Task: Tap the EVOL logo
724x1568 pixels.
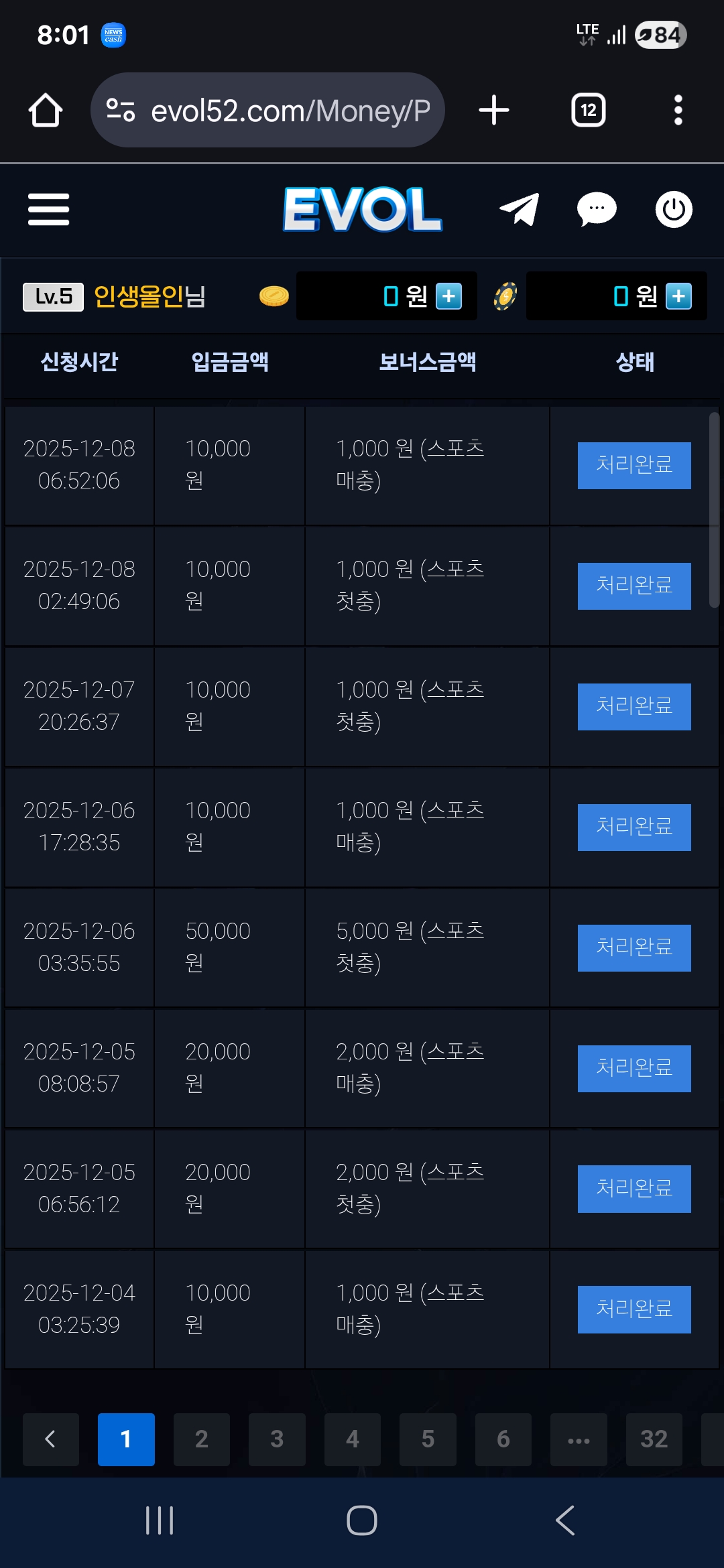Action: (362, 209)
